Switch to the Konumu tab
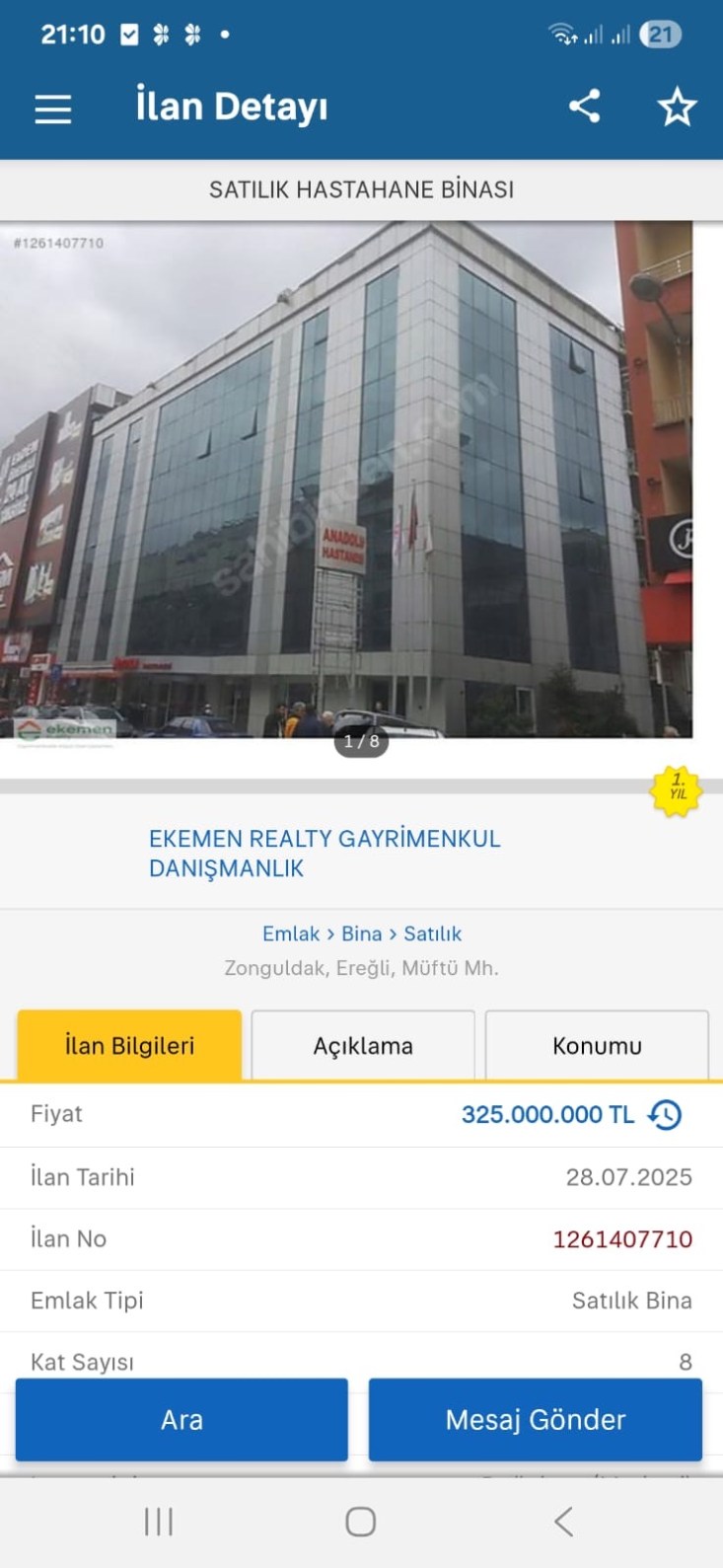Image resolution: width=723 pixels, height=1568 pixels. tap(597, 1046)
